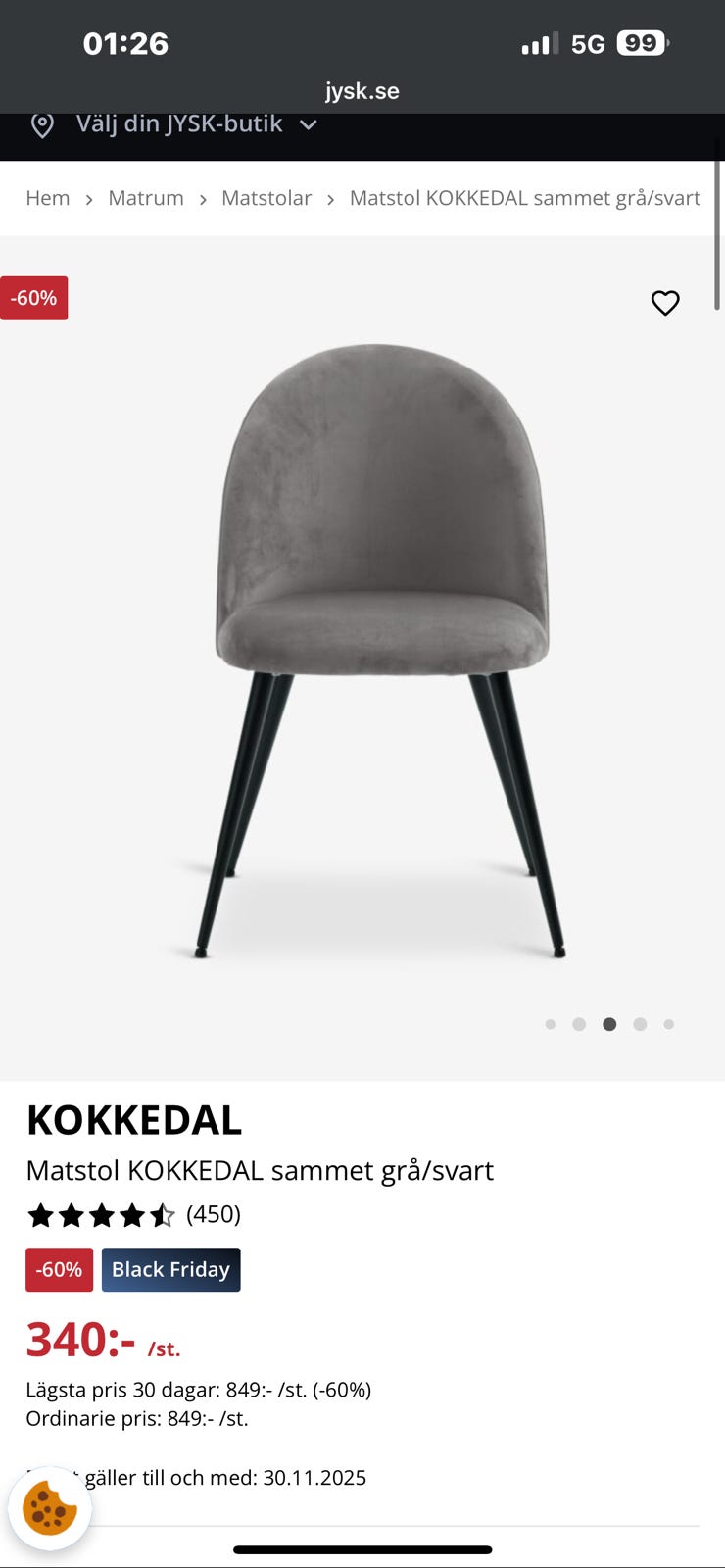Open the 450 customer reviews
The width and height of the screenshot is (725, 1568).
[x=213, y=1214]
